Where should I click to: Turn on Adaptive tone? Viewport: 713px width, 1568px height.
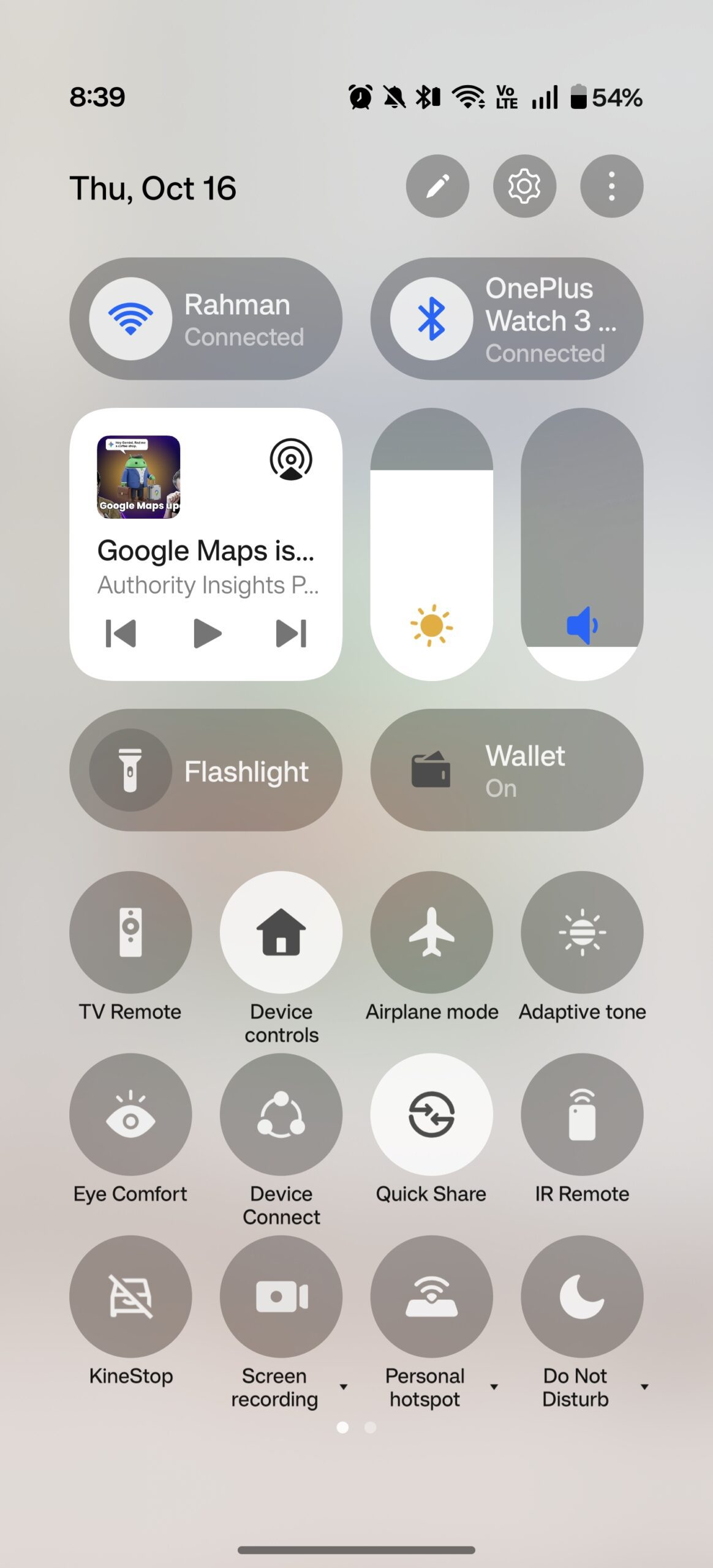click(x=582, y=932)
